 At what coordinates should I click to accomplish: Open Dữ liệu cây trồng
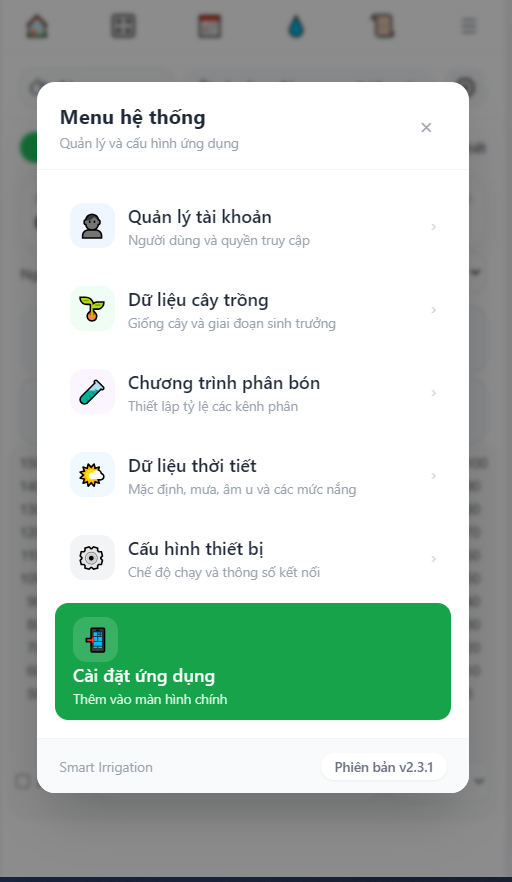253,309
